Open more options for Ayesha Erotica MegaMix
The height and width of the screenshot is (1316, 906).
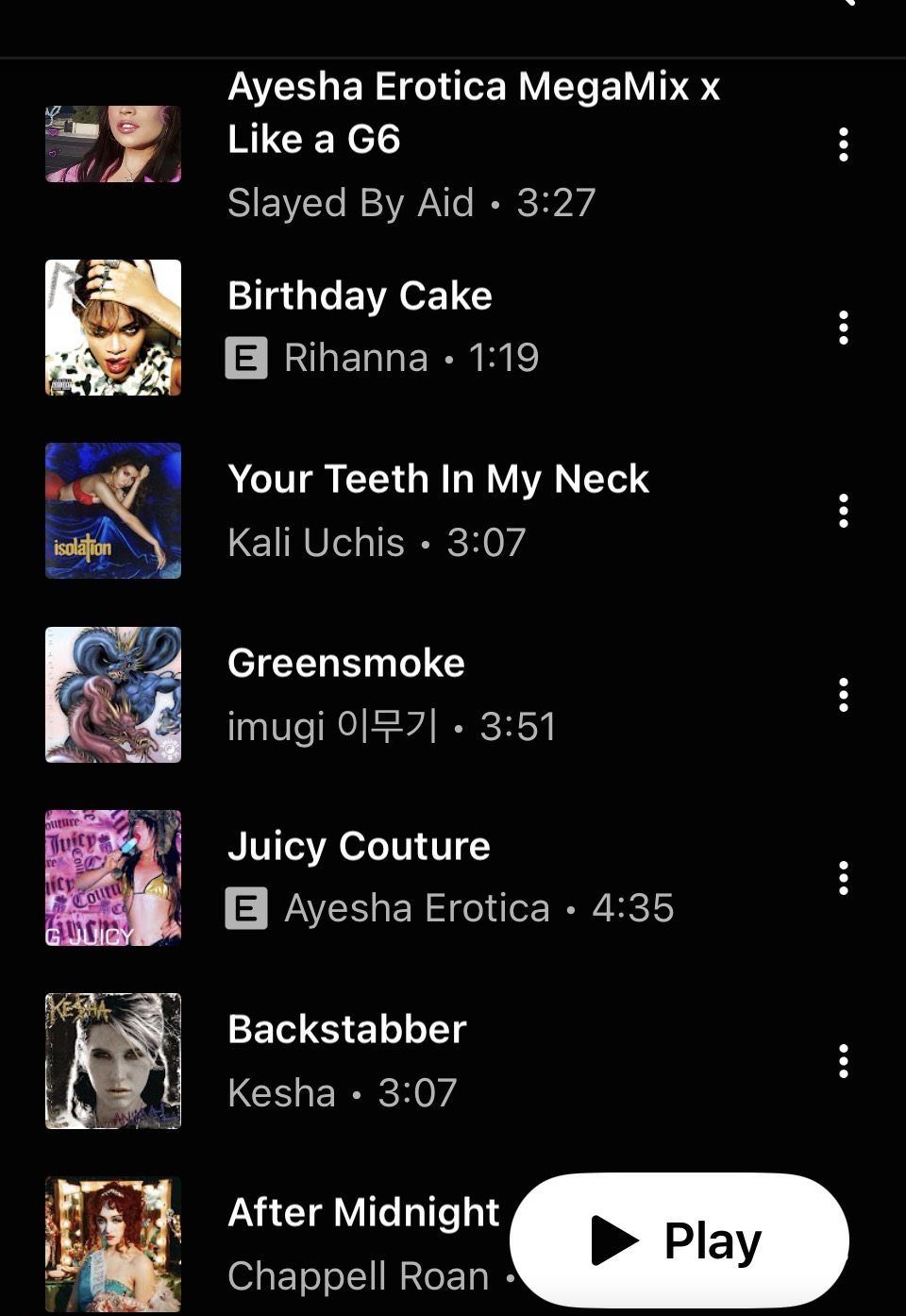[x=843, y=144]
